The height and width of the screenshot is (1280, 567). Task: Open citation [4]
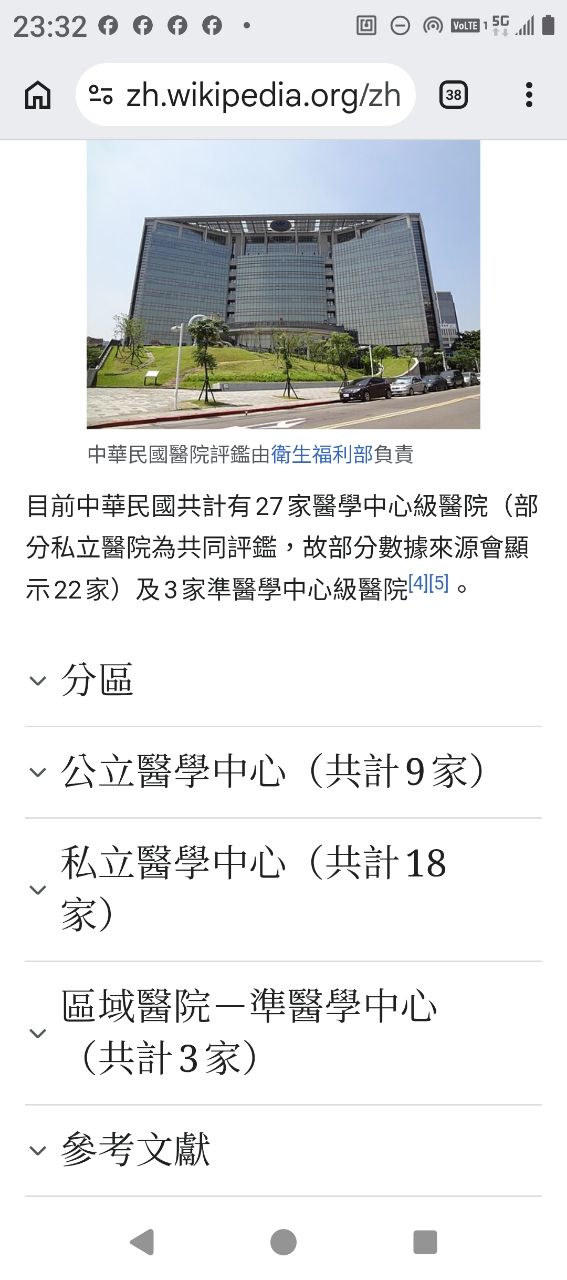point(418,581)
